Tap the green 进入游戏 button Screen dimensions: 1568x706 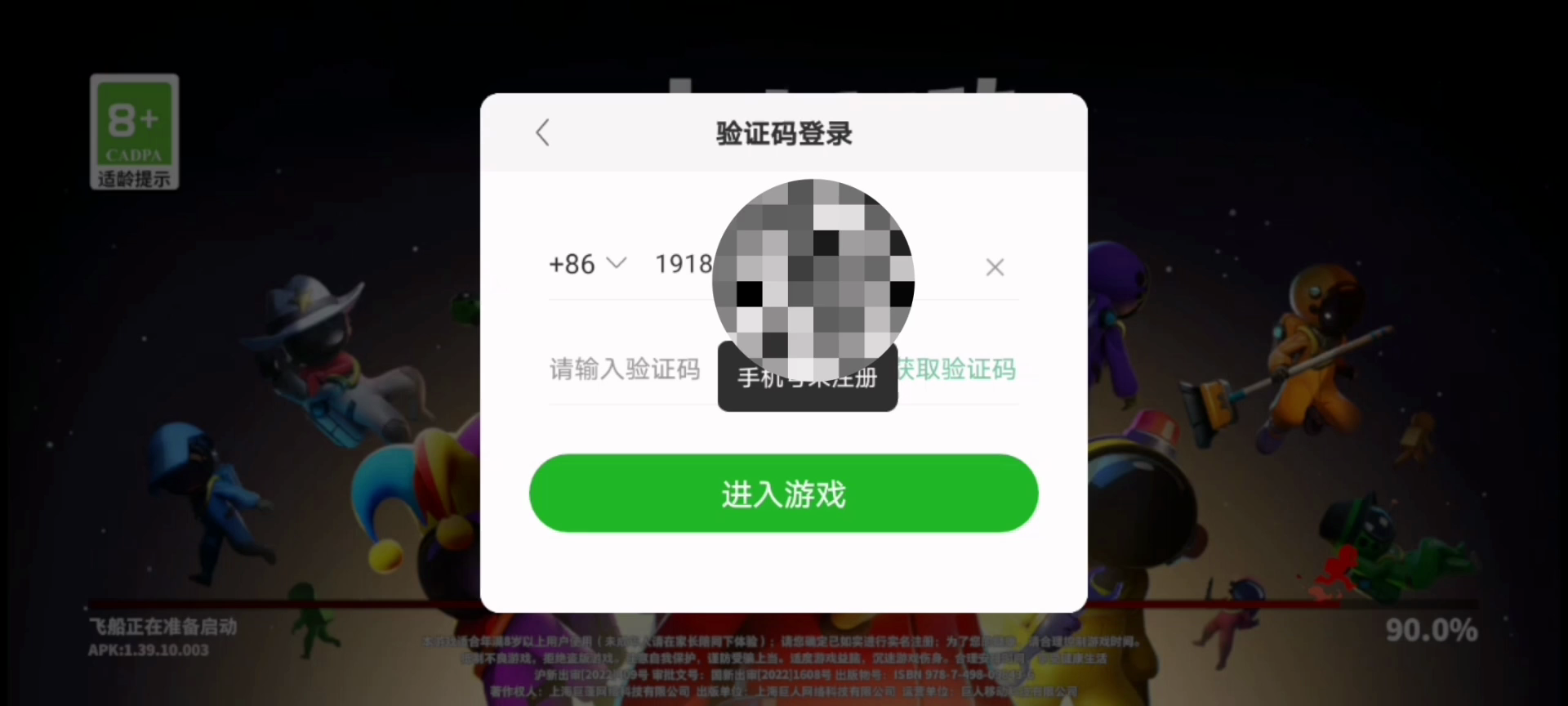click(783, 494)
